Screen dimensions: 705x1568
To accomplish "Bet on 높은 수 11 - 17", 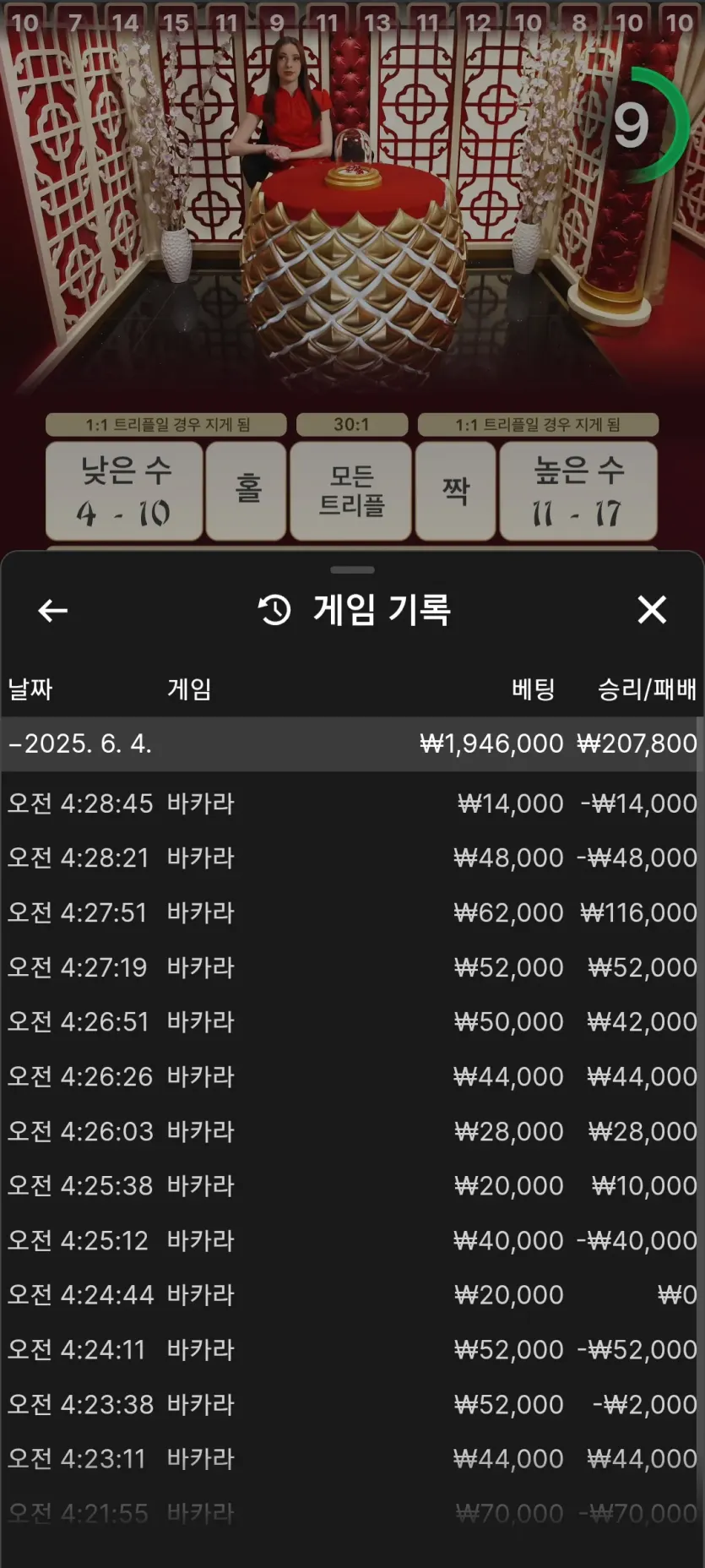I will pyautogui.click(x=578, y=491).
